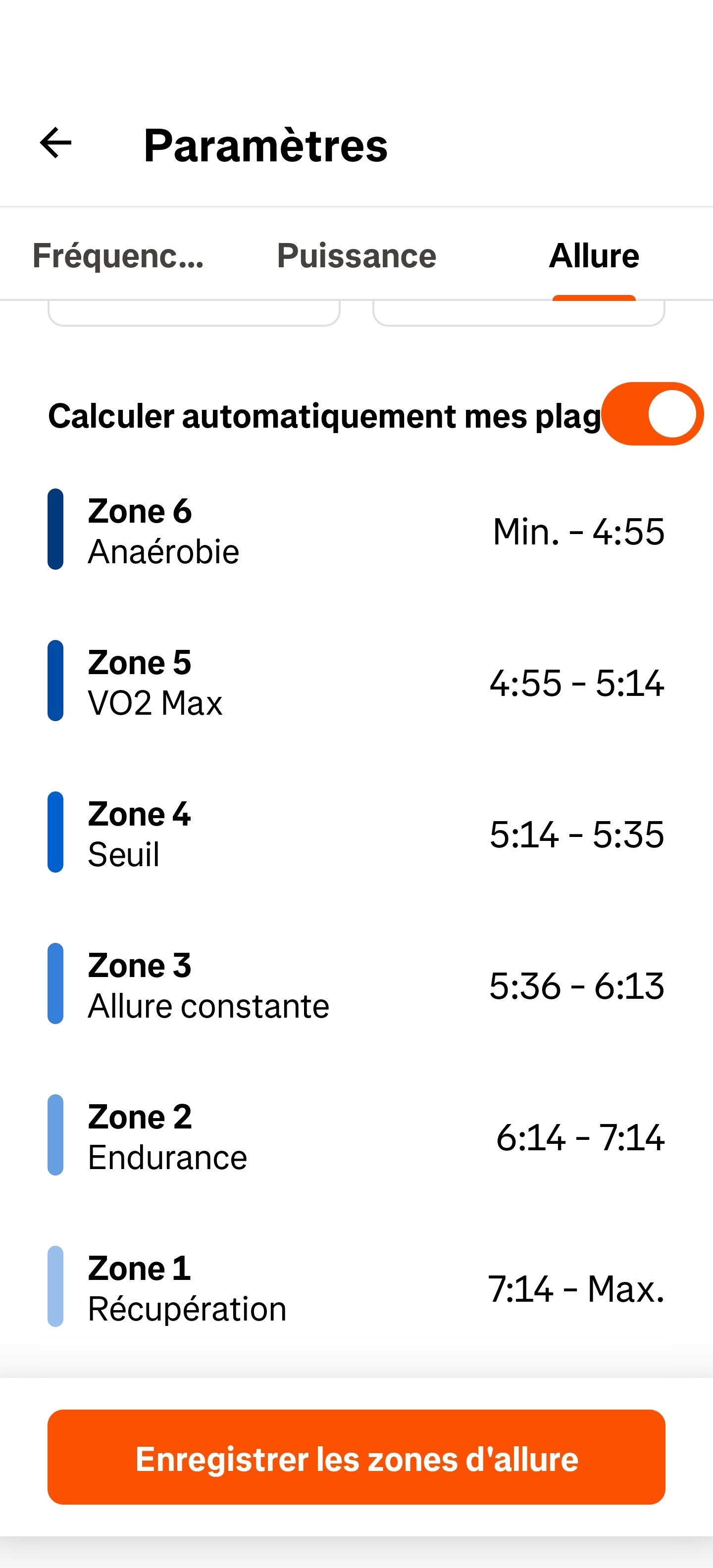Screen dimensions: 713x1568
Task: Go back from Paramètres
Action: (55, 144)
